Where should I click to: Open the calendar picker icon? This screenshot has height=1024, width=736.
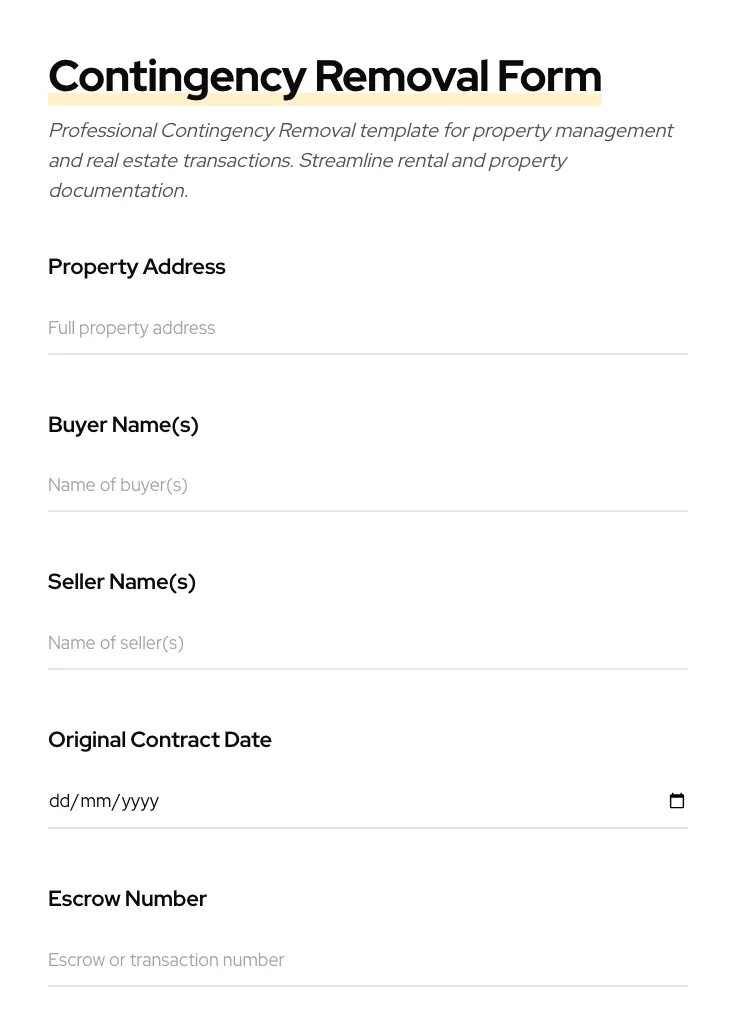[677, 801]
